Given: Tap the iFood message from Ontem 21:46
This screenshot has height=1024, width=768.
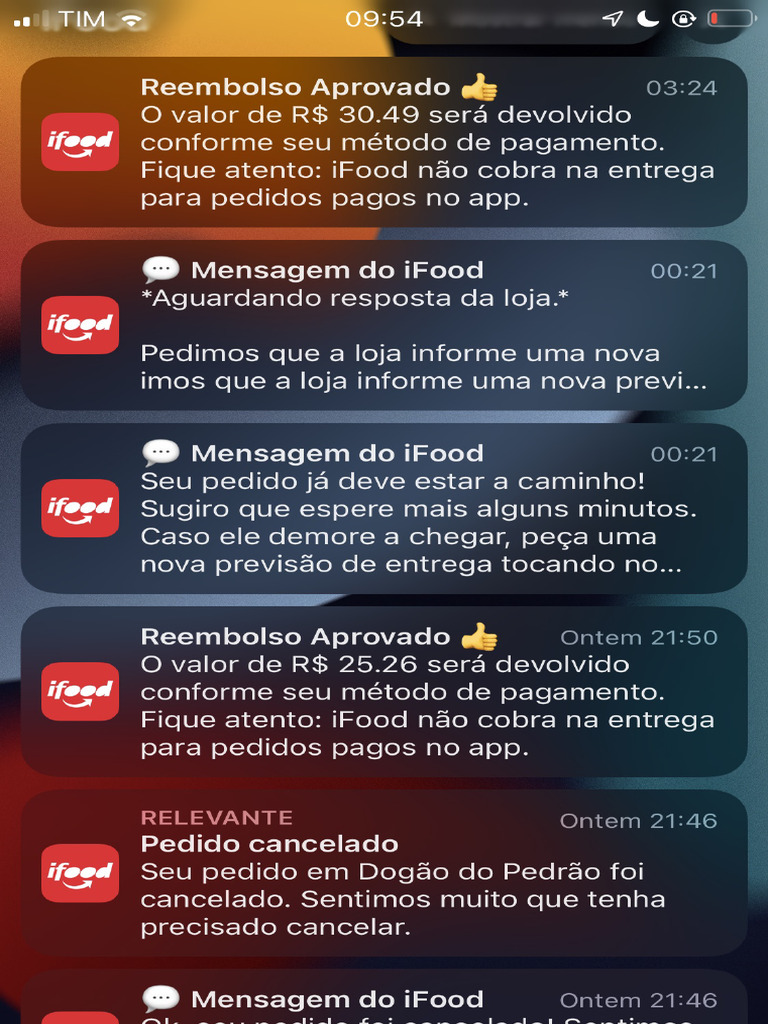Looking at the screenshot, I should pyautogui.click(x=384, y=1000).
